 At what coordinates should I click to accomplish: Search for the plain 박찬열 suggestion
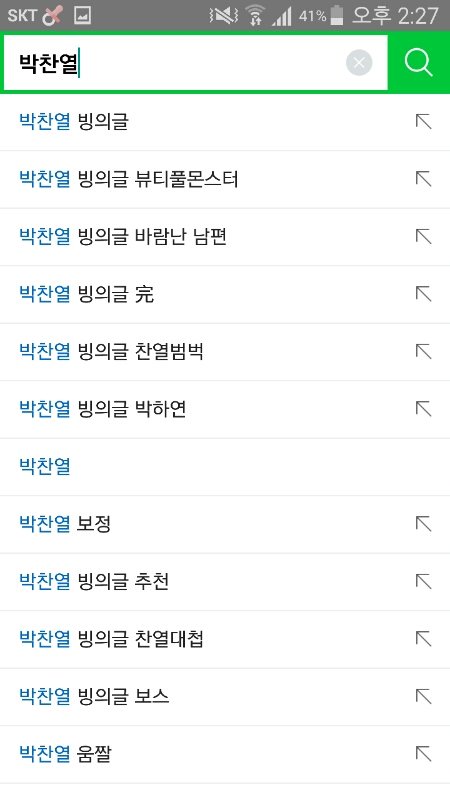[225, 467]
